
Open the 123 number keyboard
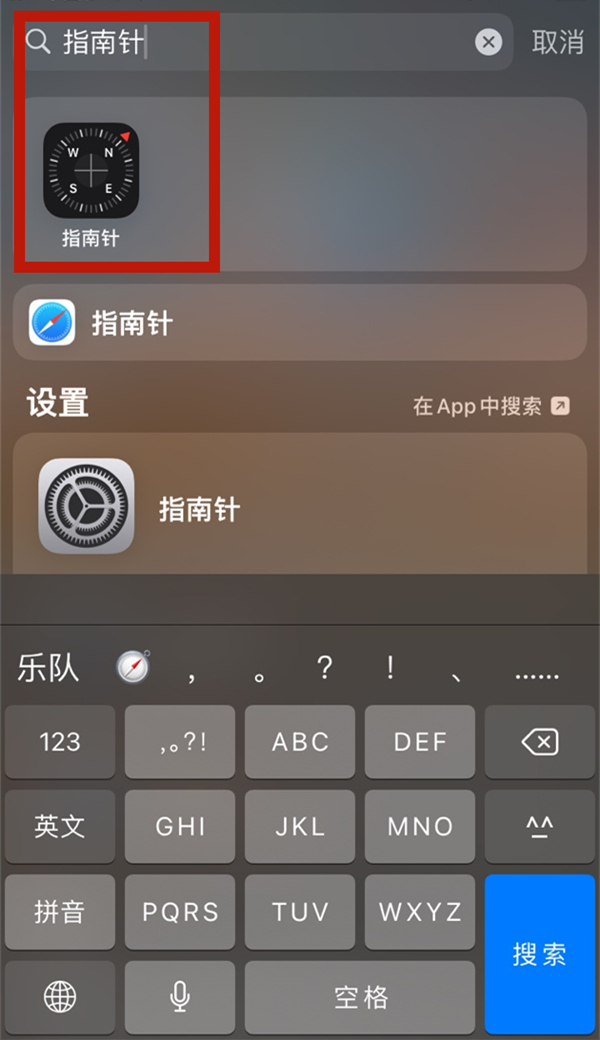(60, 742)
